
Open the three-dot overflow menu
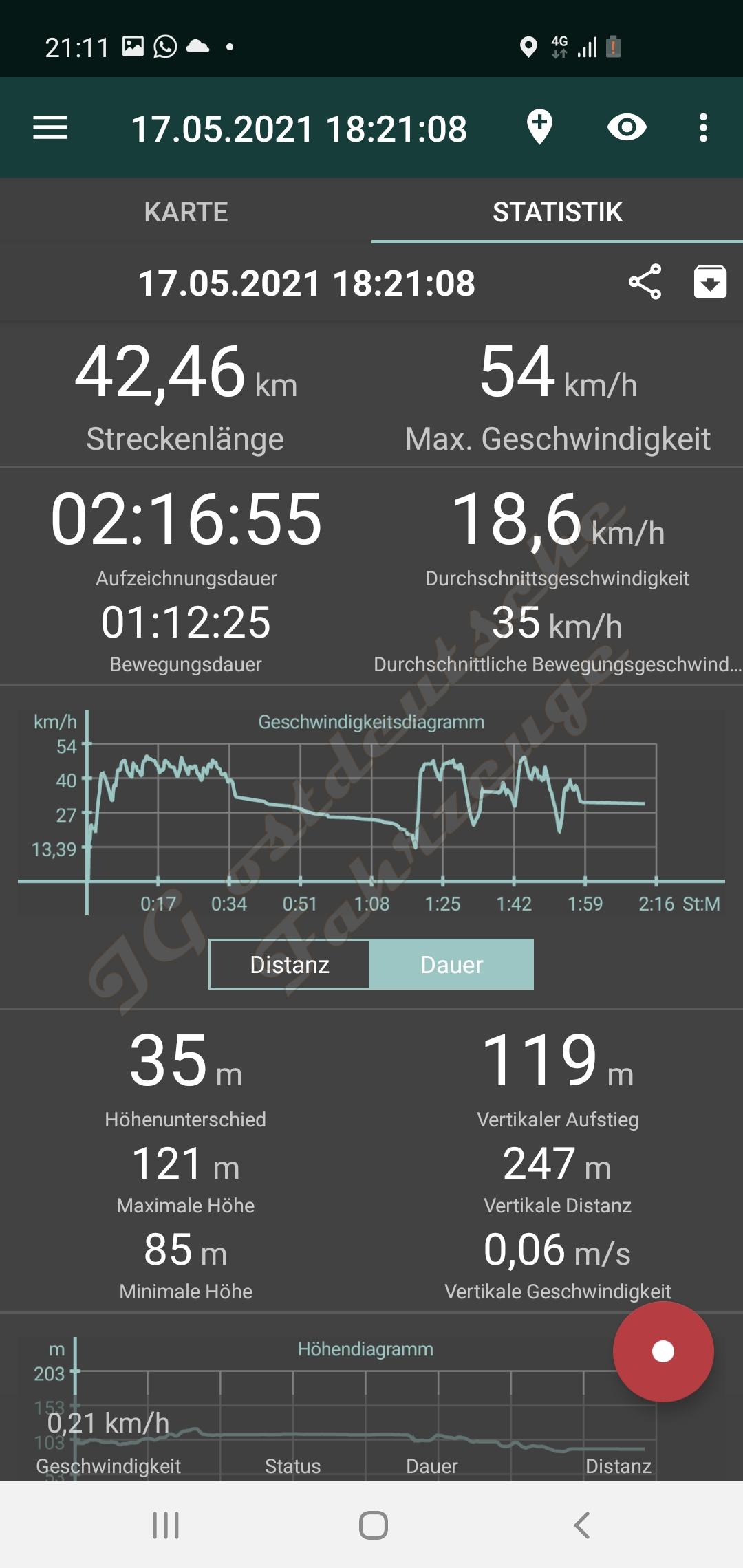click(702, 128)
